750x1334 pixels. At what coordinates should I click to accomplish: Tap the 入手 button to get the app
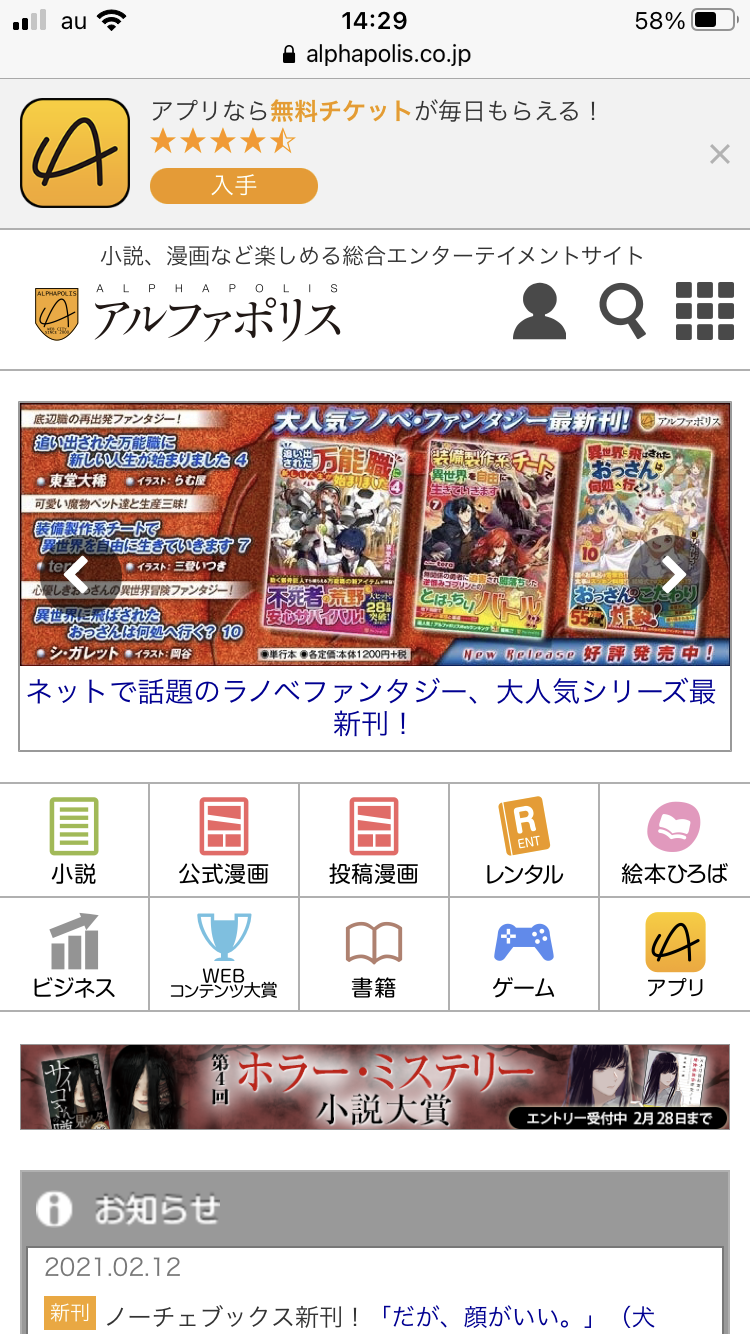pyautogui.click(x=233, y=186)
